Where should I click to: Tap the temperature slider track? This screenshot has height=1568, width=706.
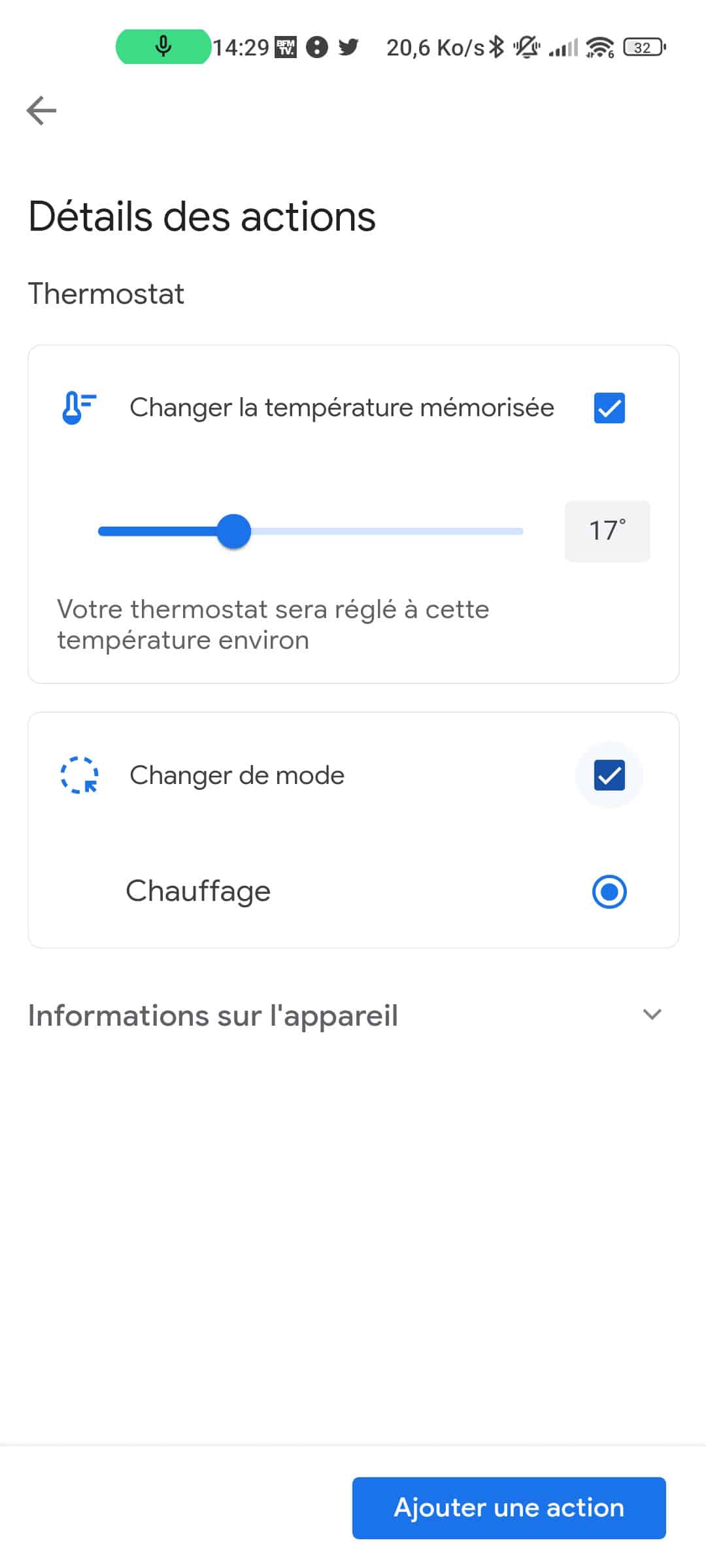pos(311,531)
